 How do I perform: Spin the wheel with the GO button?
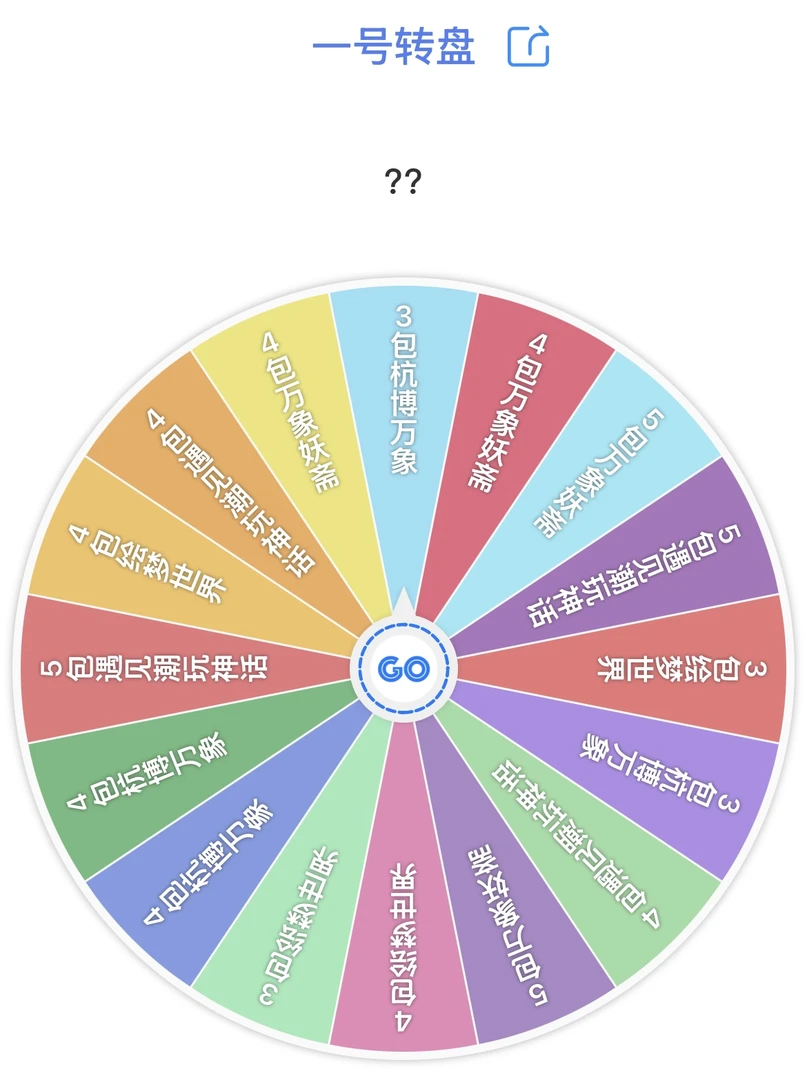click(404, 669)
